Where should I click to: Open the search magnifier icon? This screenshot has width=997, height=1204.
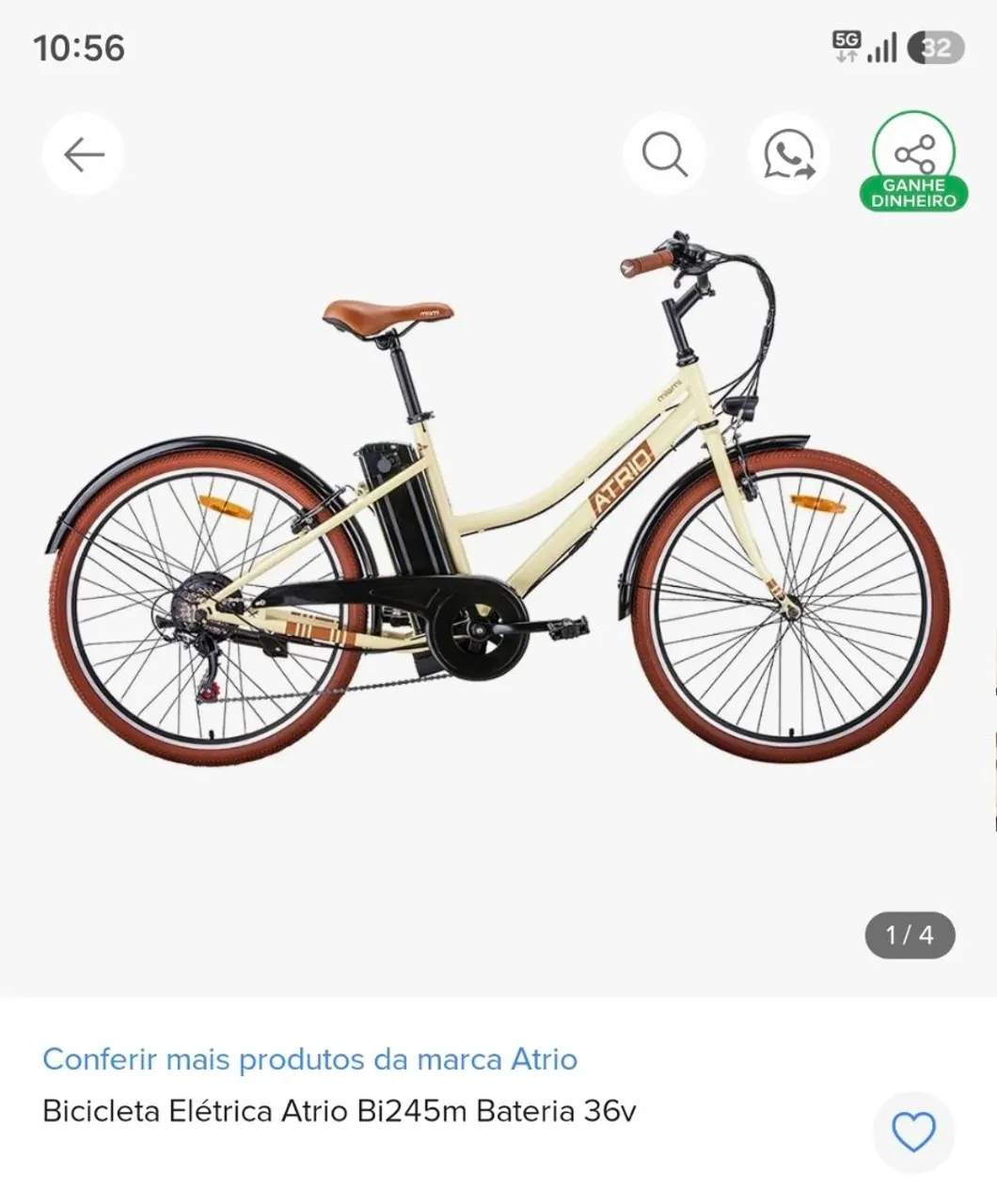coord(664,154)
